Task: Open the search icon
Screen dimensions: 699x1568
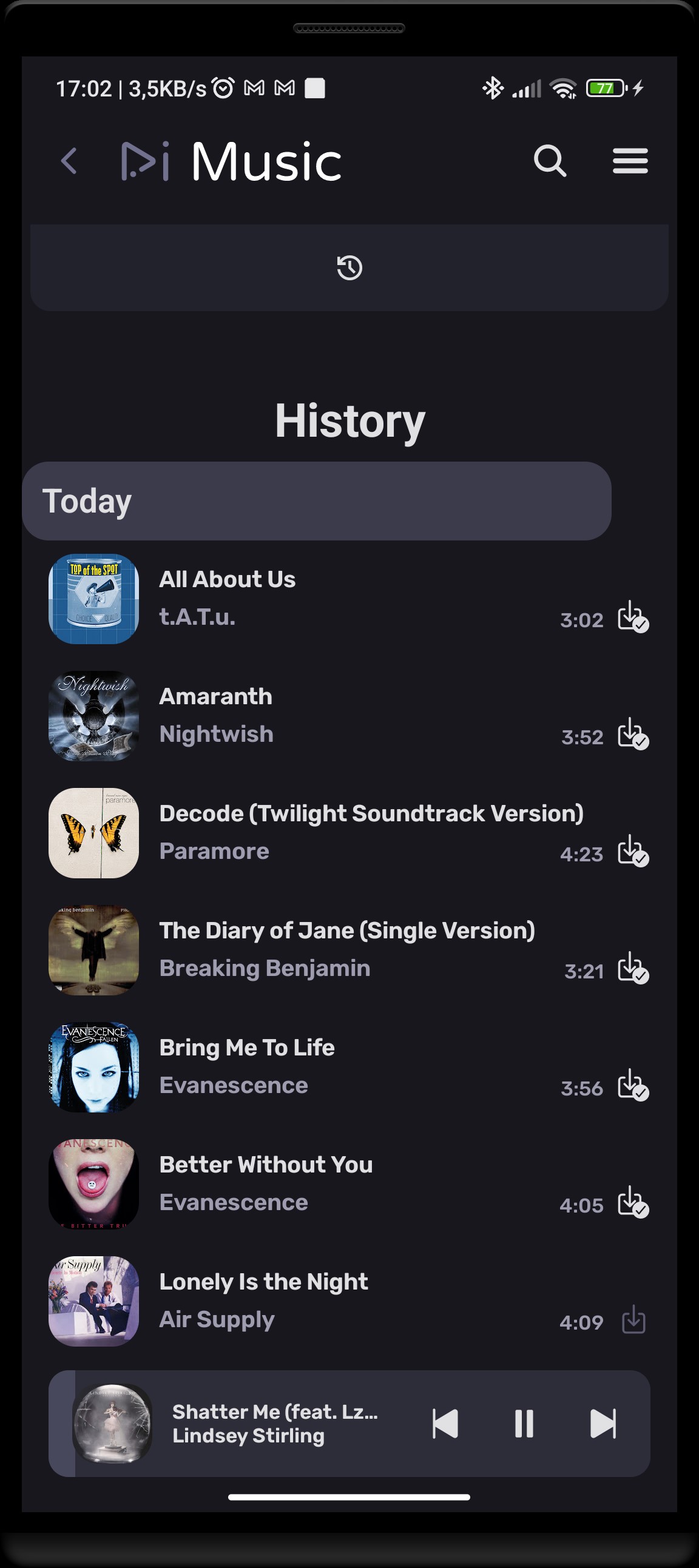Action: click(550, 161)
